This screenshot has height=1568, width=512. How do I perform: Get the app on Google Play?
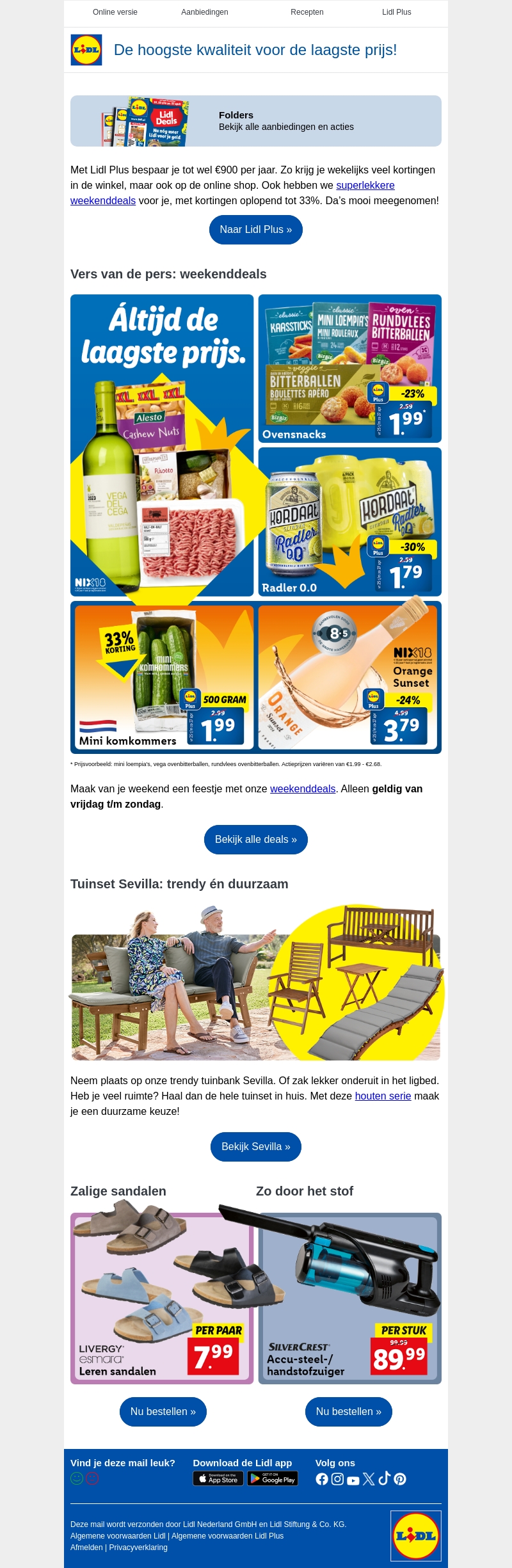click(x=273, y=1478)
